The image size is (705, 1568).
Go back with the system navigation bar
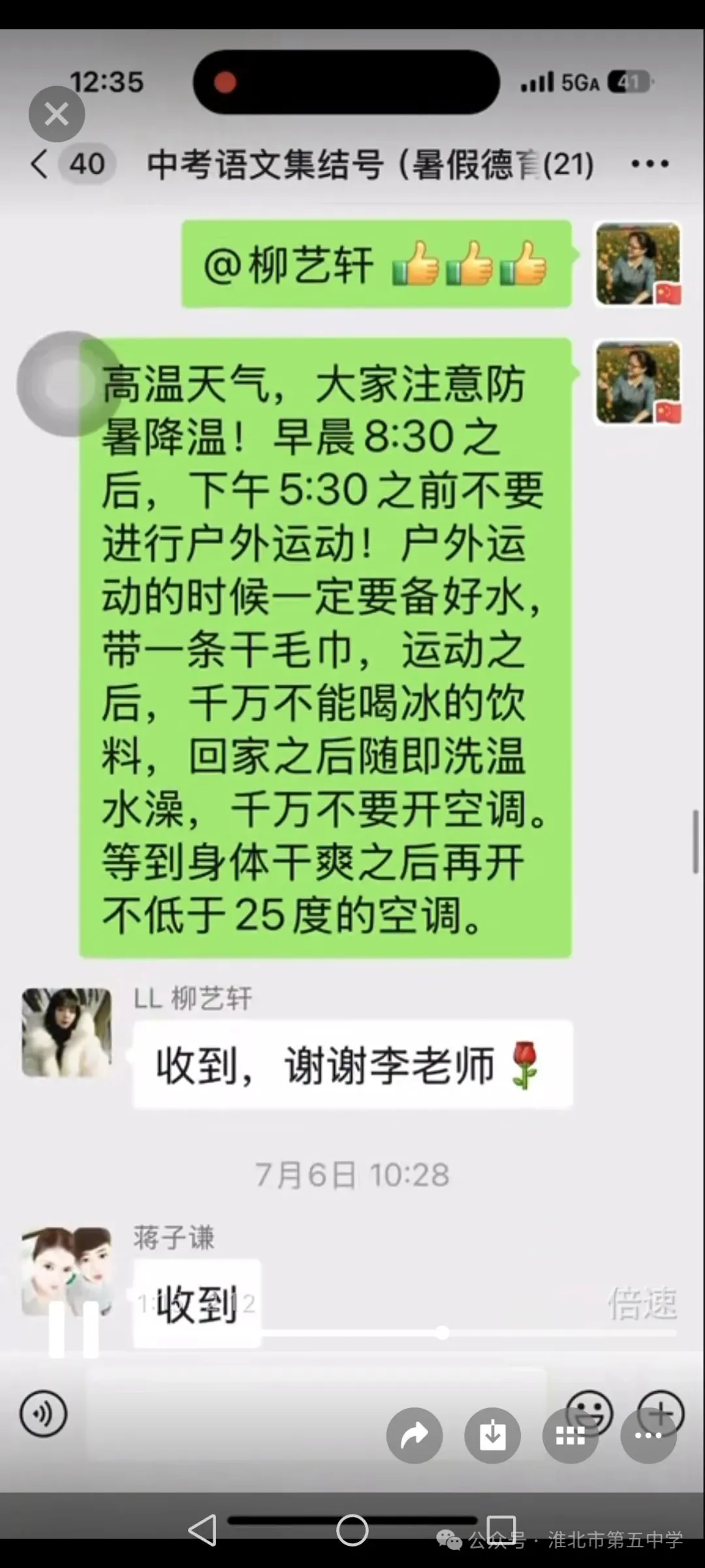coord(202,1530)
